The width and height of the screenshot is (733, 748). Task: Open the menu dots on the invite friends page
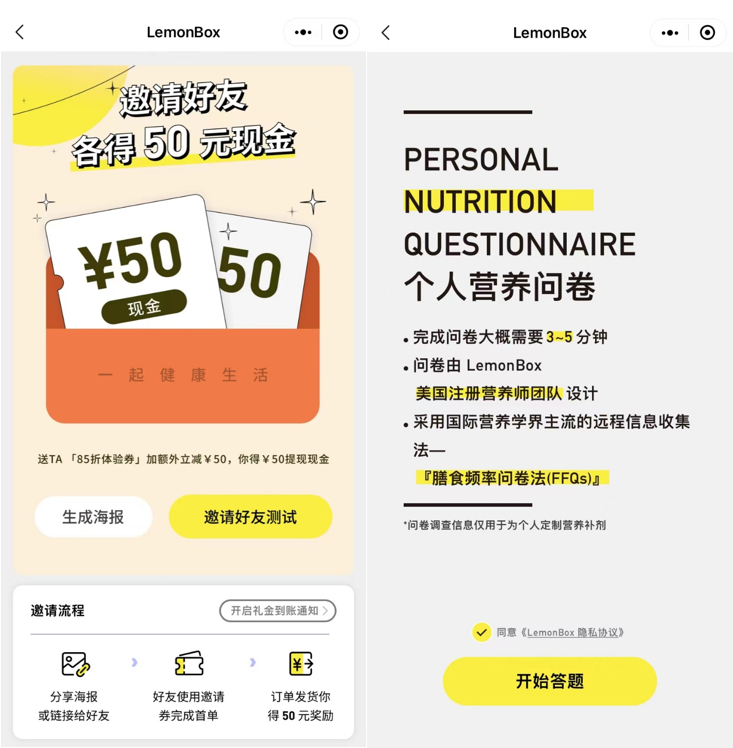click(x=303, y=32)
